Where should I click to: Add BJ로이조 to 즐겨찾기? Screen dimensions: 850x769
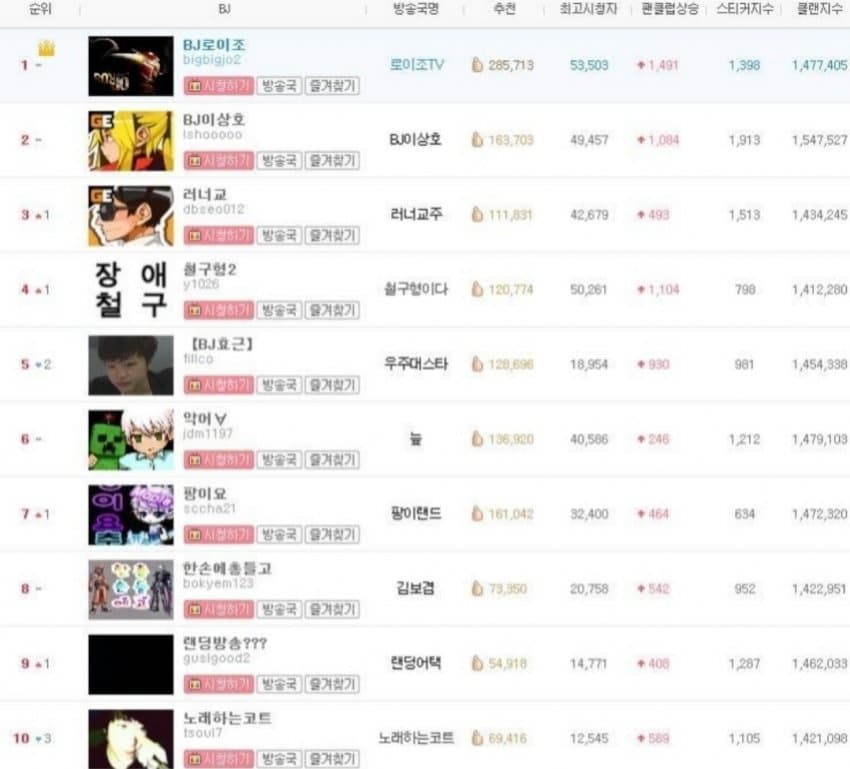pyautogui.click(x=332, y=85)
